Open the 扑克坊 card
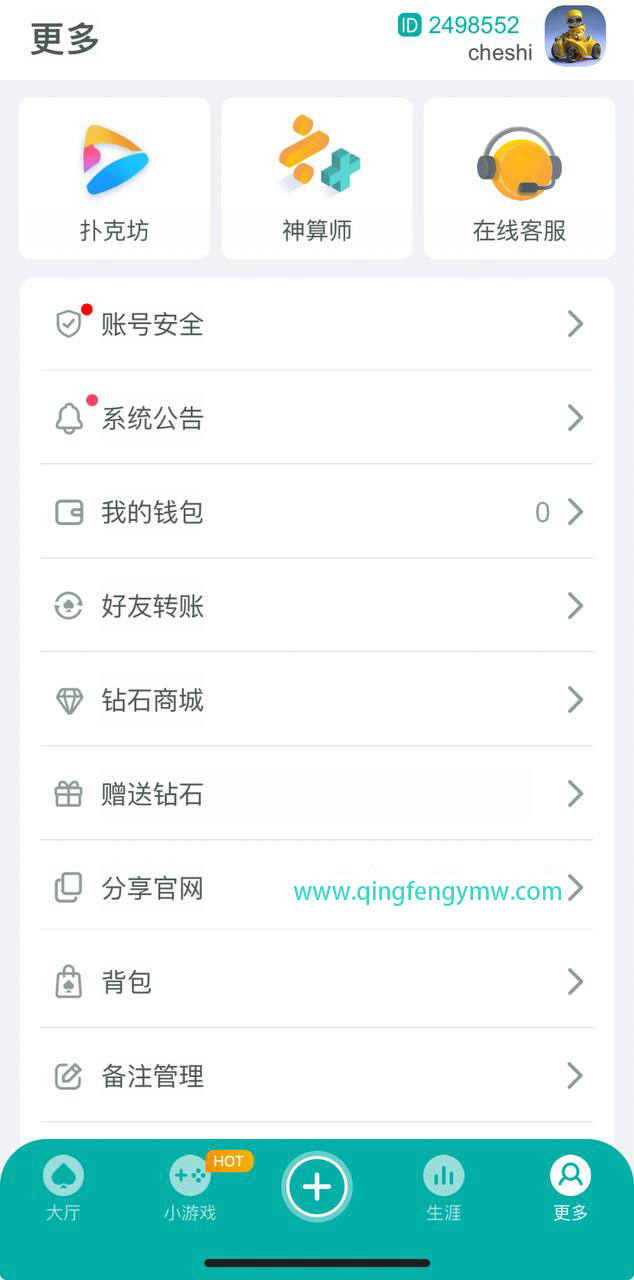This screenshot has width=634, height=1280. pyautogui.click(x=115, y=178)
